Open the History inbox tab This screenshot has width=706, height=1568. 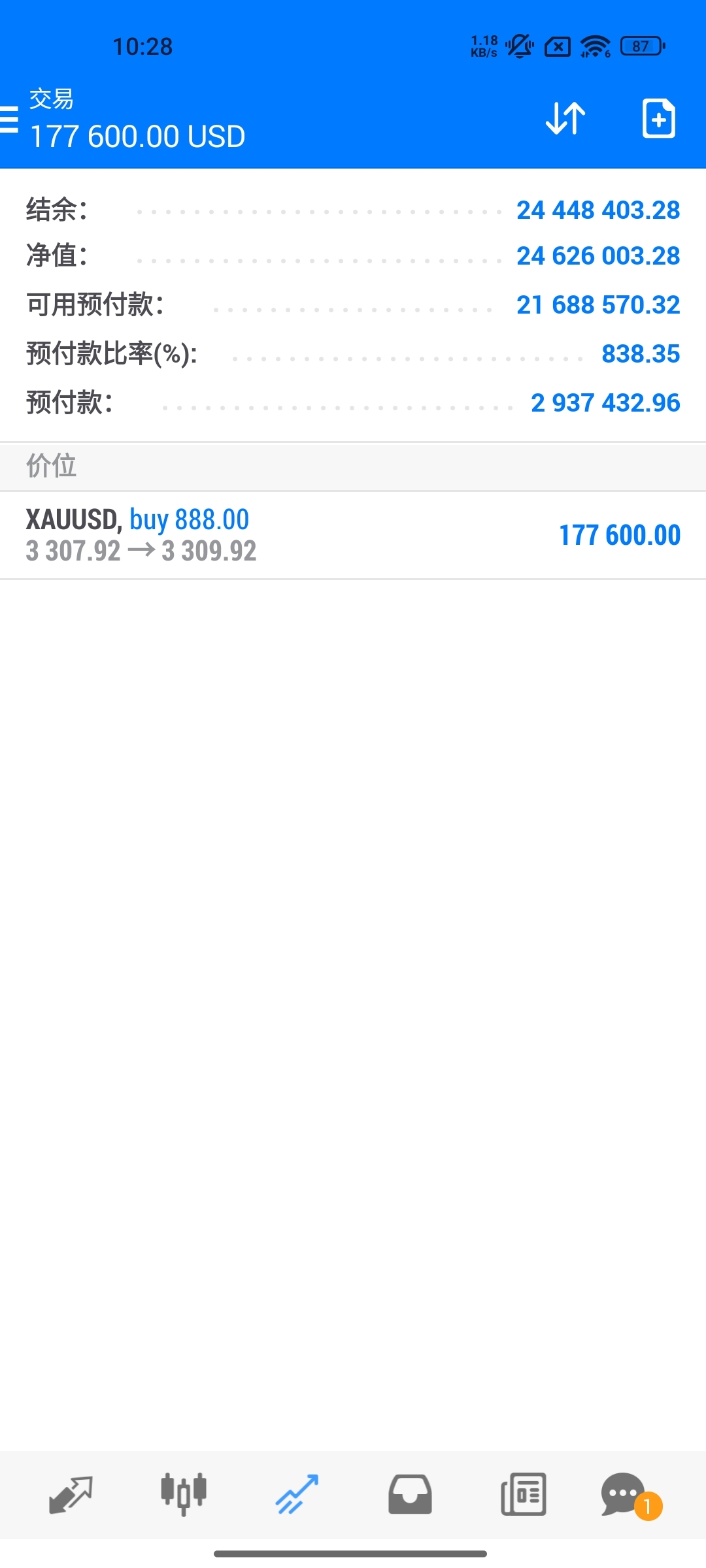coord(410,1494)
